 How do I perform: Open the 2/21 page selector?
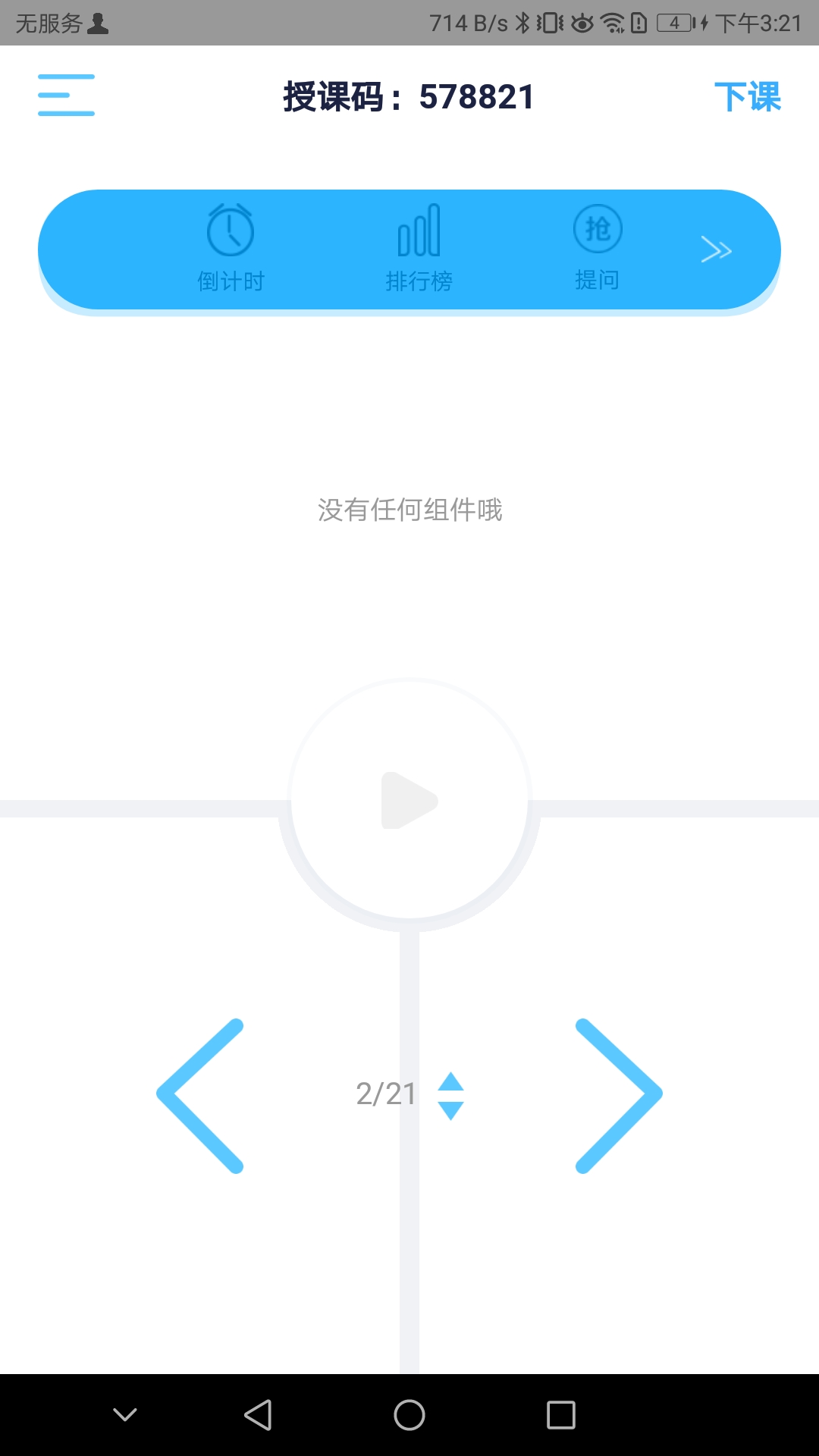click(x=409, y=1095)
